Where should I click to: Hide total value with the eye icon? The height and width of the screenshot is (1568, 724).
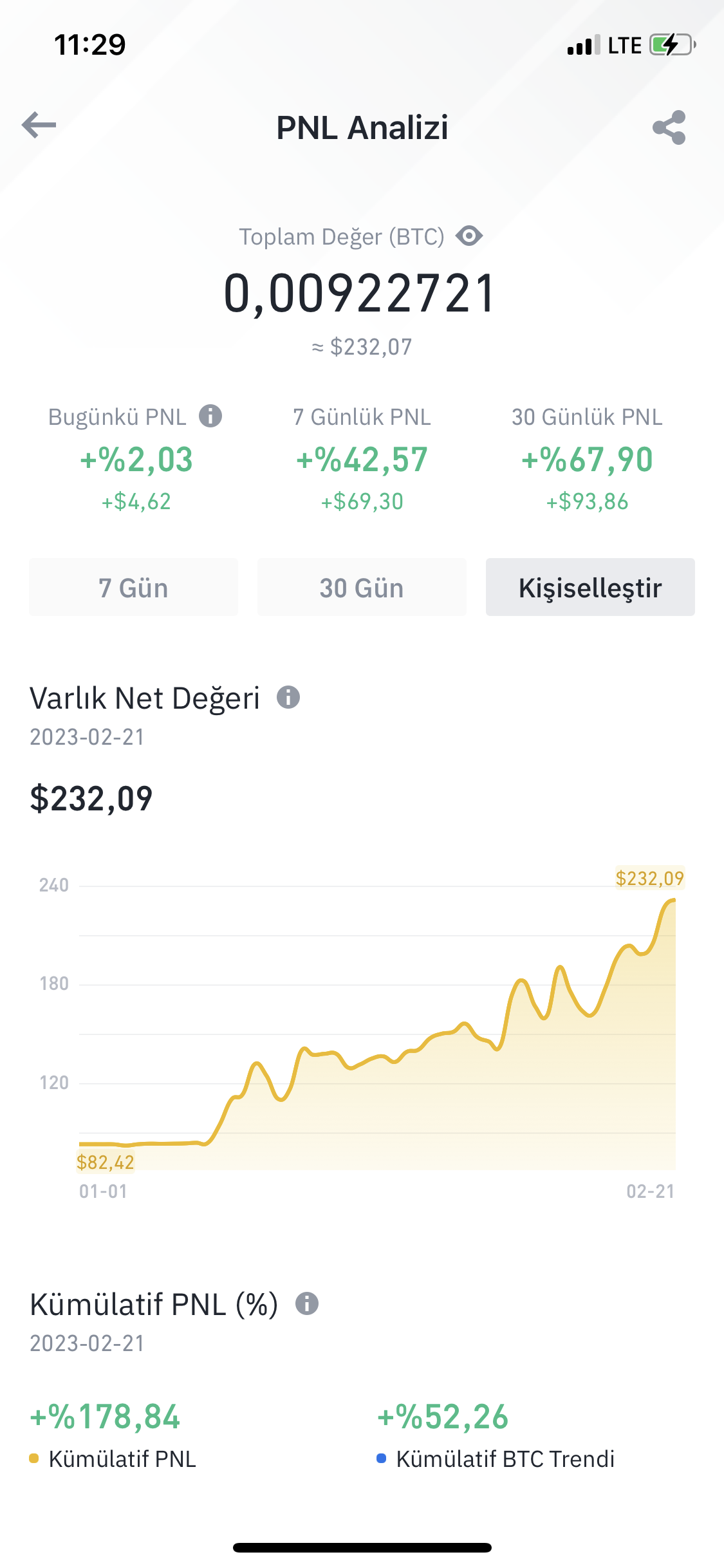(x=469, y=236)
